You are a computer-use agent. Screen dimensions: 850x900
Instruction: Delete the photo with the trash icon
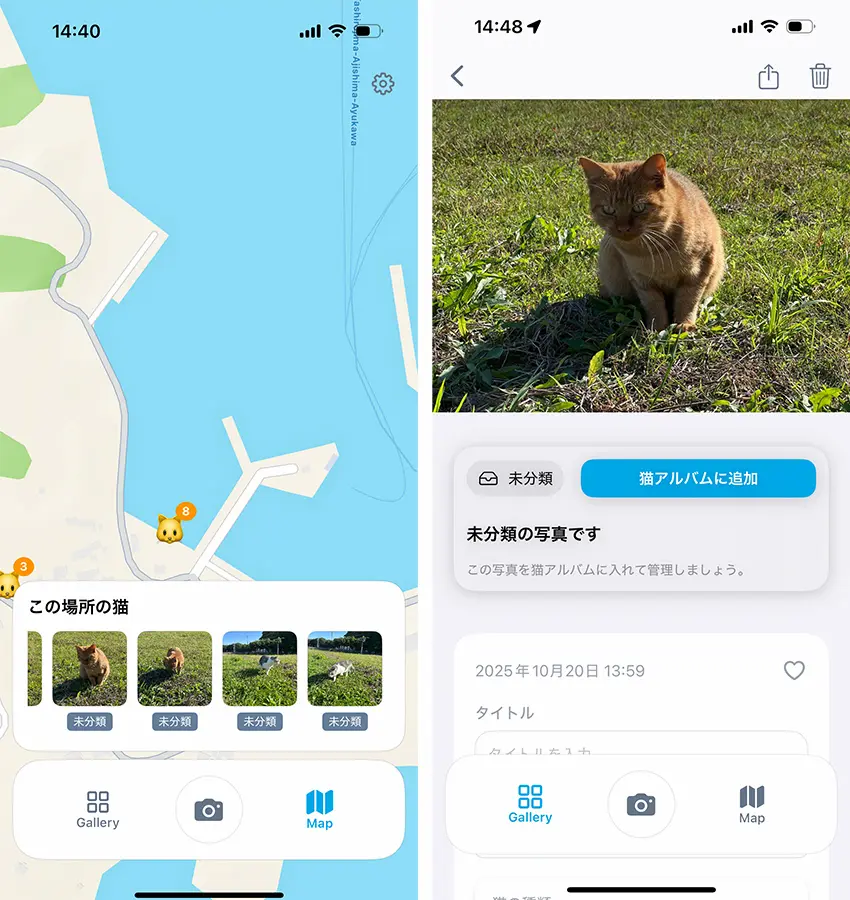(820, 77)
